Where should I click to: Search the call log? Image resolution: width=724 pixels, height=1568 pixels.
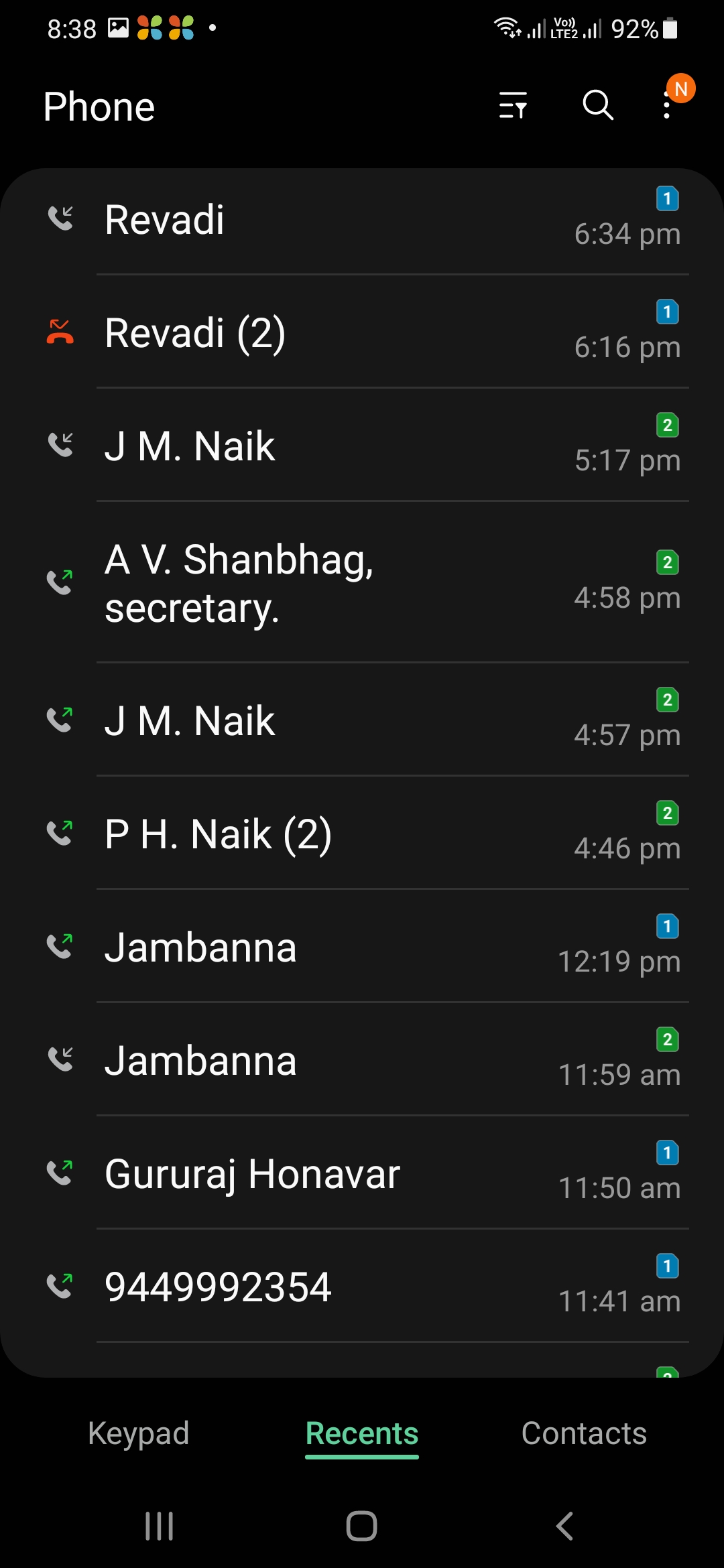597,106
